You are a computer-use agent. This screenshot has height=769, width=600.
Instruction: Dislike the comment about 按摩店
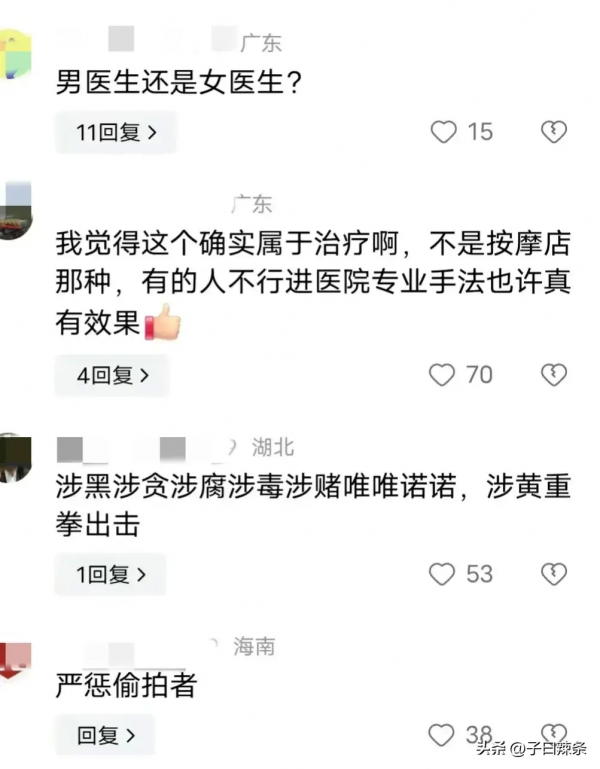pyautogui.click(x=553, y=375)
